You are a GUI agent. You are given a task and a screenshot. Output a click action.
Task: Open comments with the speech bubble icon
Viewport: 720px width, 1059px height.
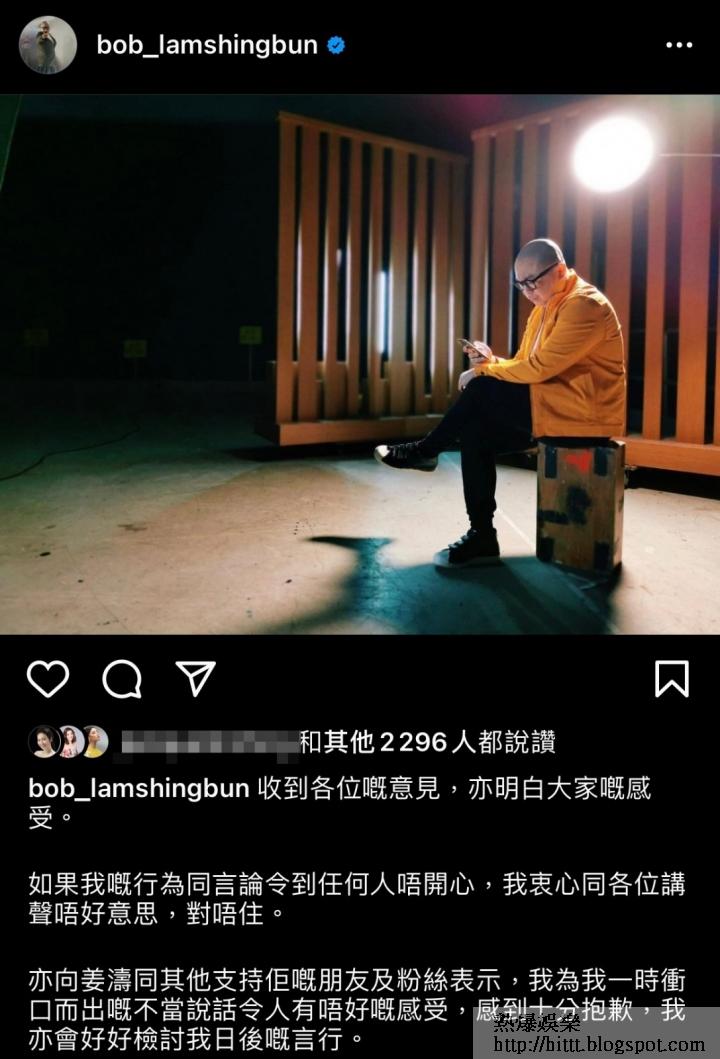click(x=122, y=679)
